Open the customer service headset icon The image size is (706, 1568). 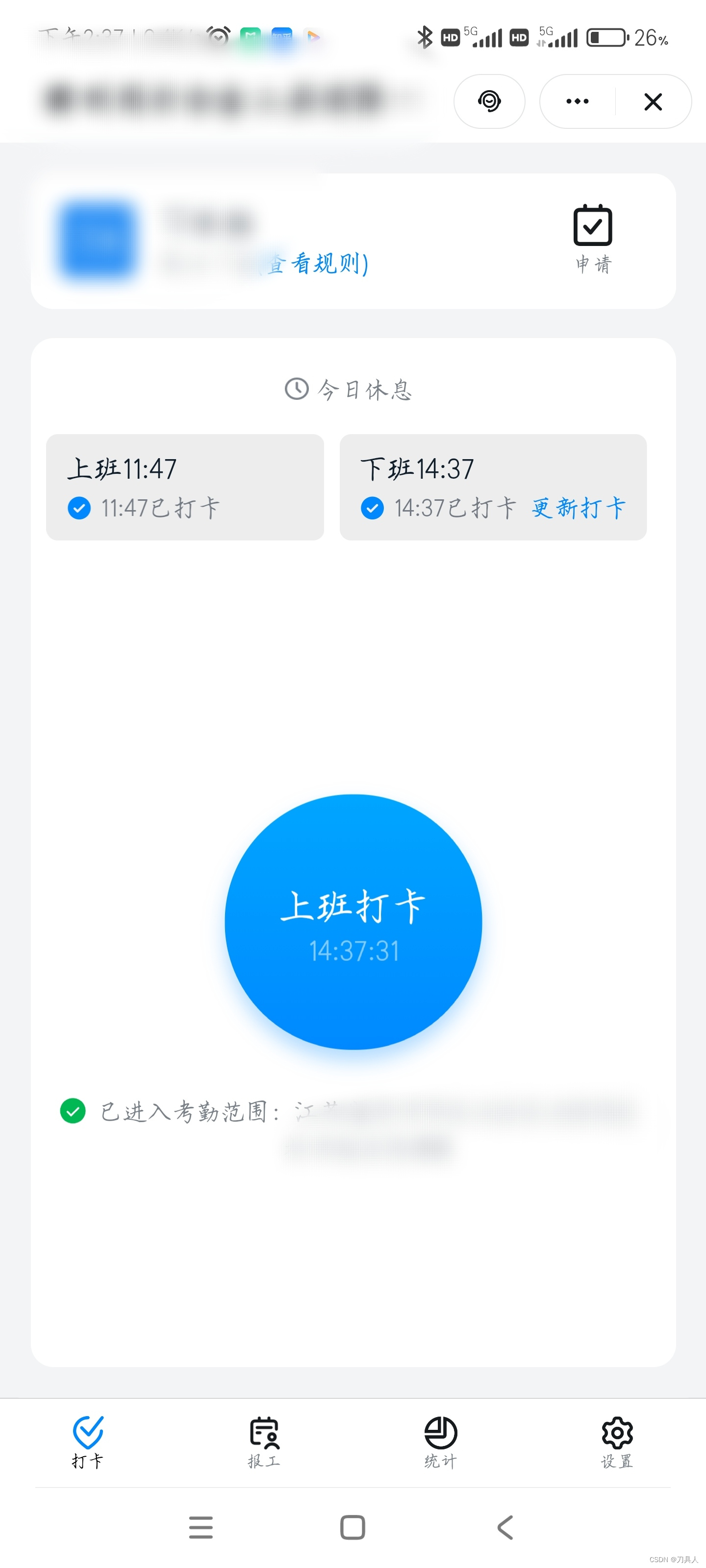click(489, 101)
